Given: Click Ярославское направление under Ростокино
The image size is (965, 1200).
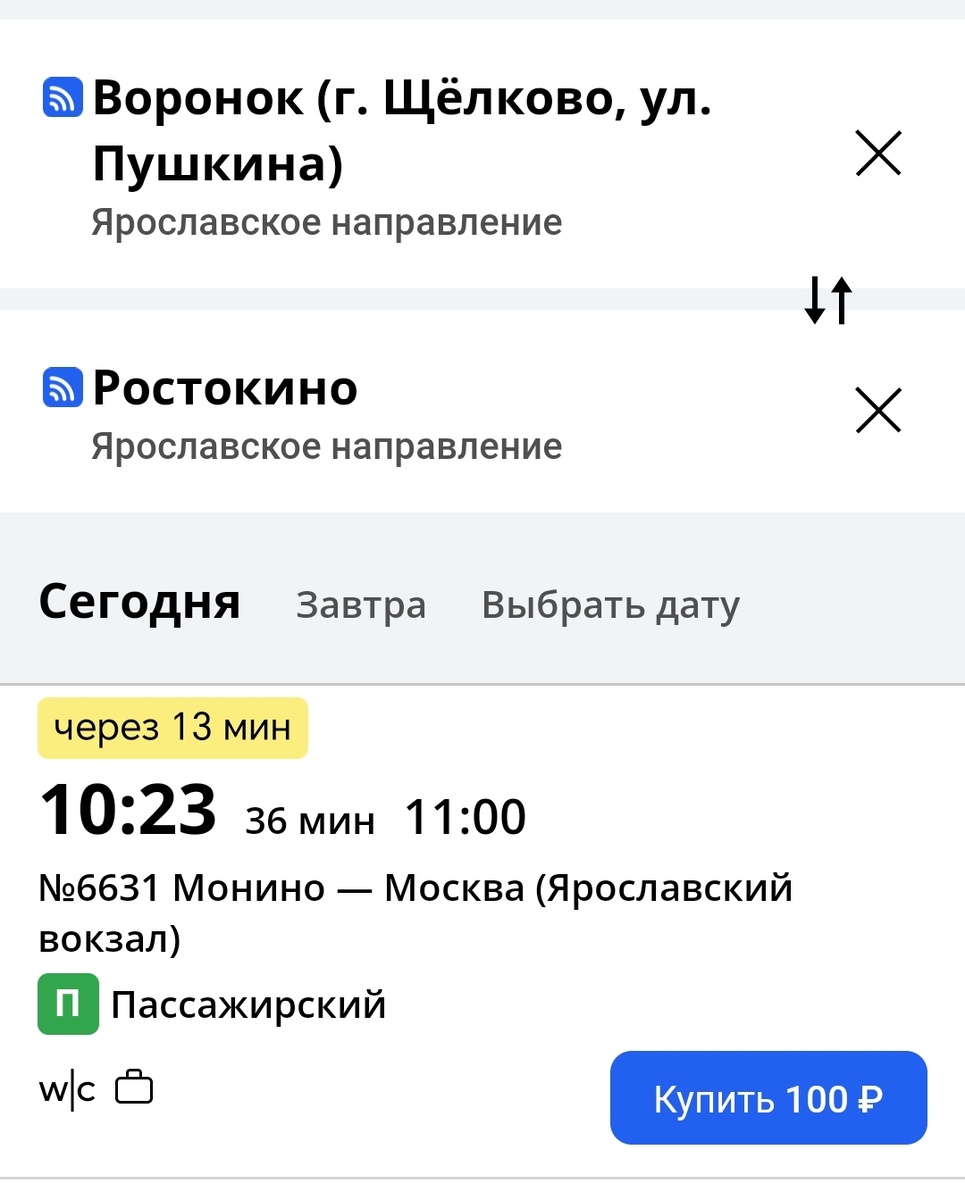Looking at the screenshot, I should coord(326,446).
